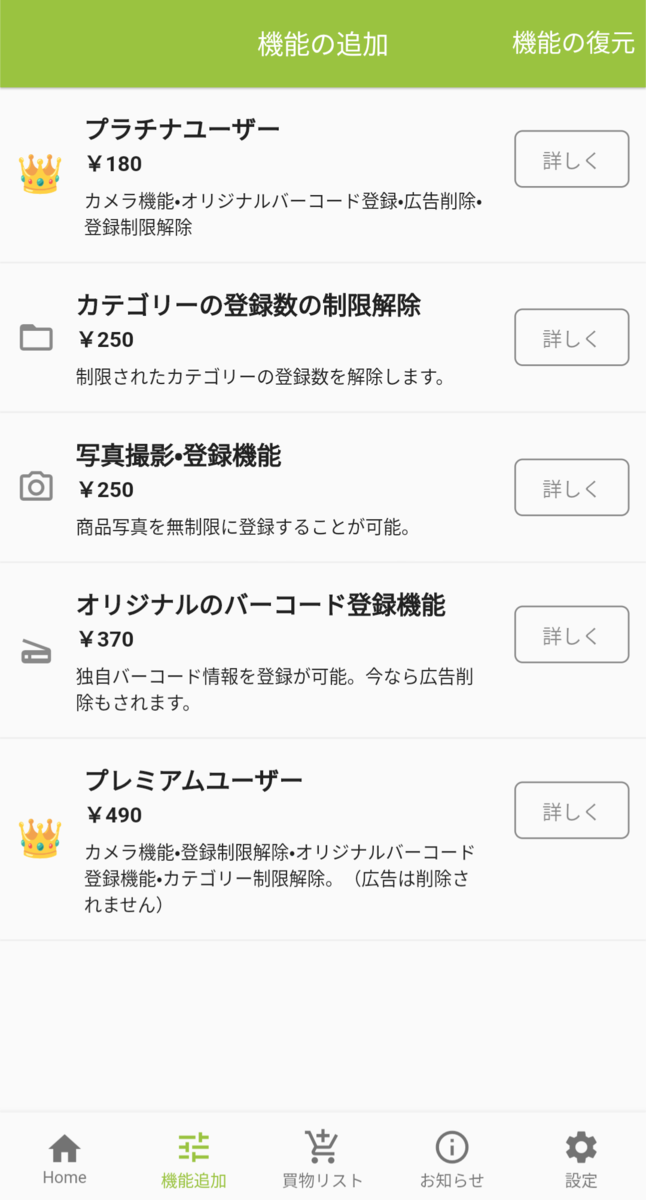This screenshot has height=1200, width=646.
Task: Go to the Home tab
Action: click(x=64, y=1159)
